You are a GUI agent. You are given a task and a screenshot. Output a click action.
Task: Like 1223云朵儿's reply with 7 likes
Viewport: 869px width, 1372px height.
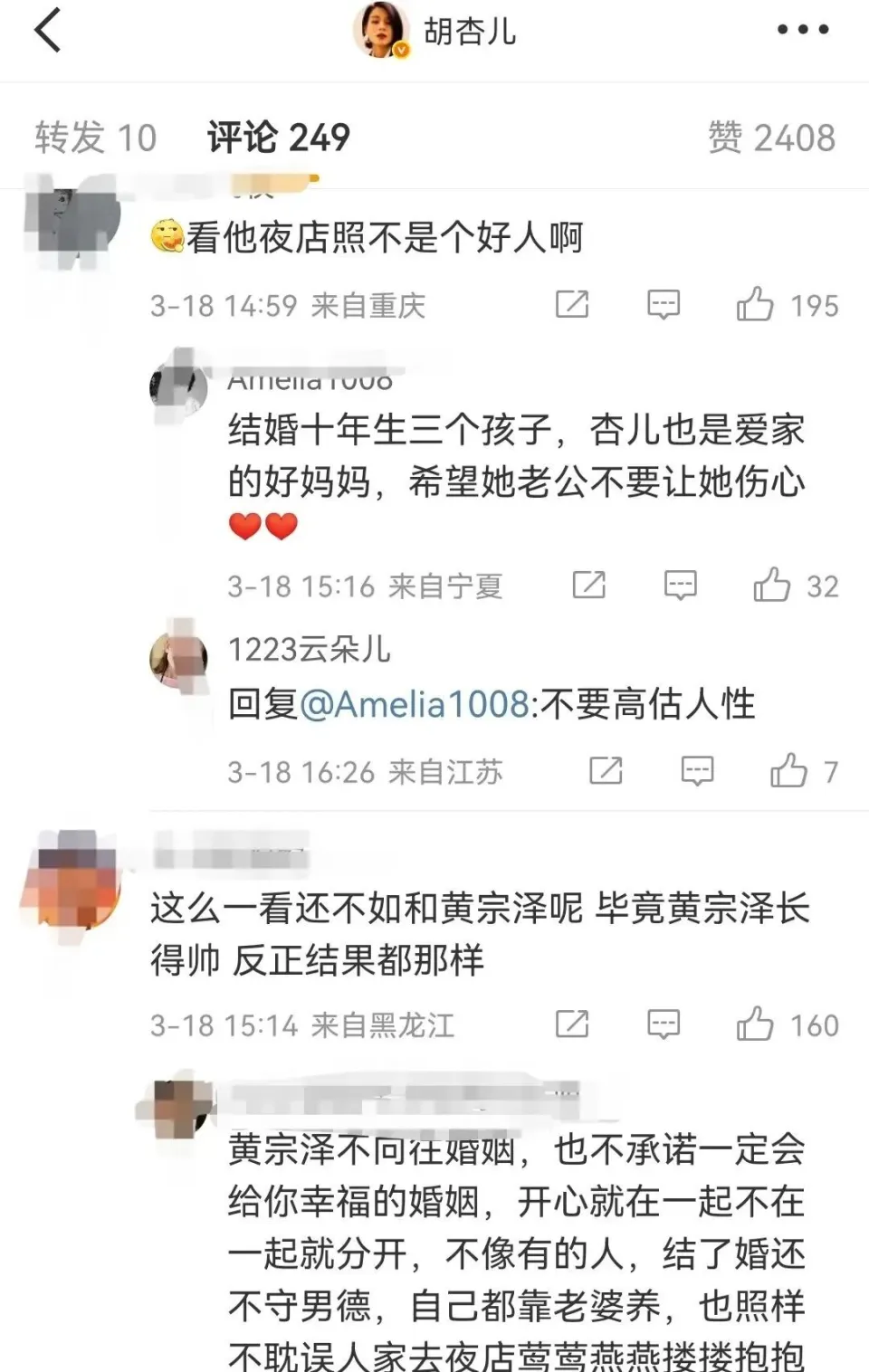tap(788, 771)
